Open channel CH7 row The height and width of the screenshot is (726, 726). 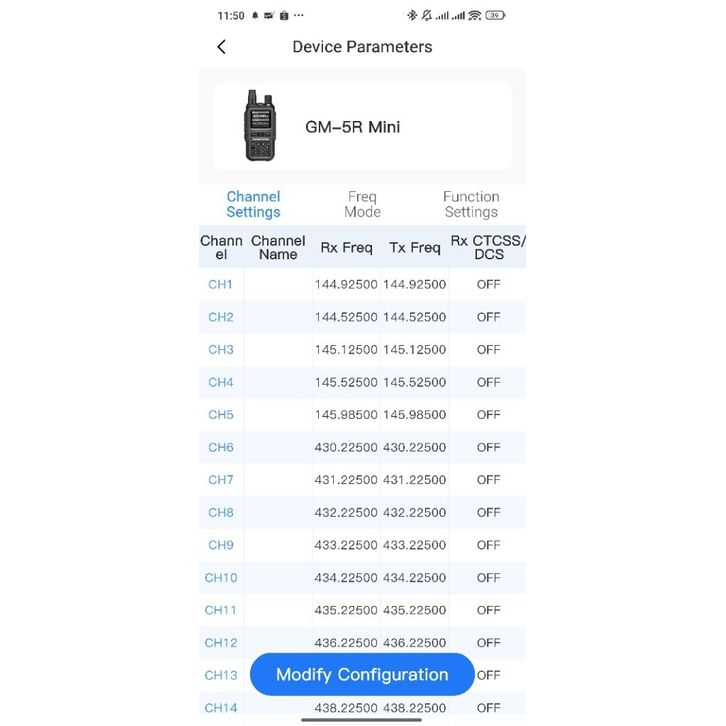pyautogui.click(x=220, y=480)
